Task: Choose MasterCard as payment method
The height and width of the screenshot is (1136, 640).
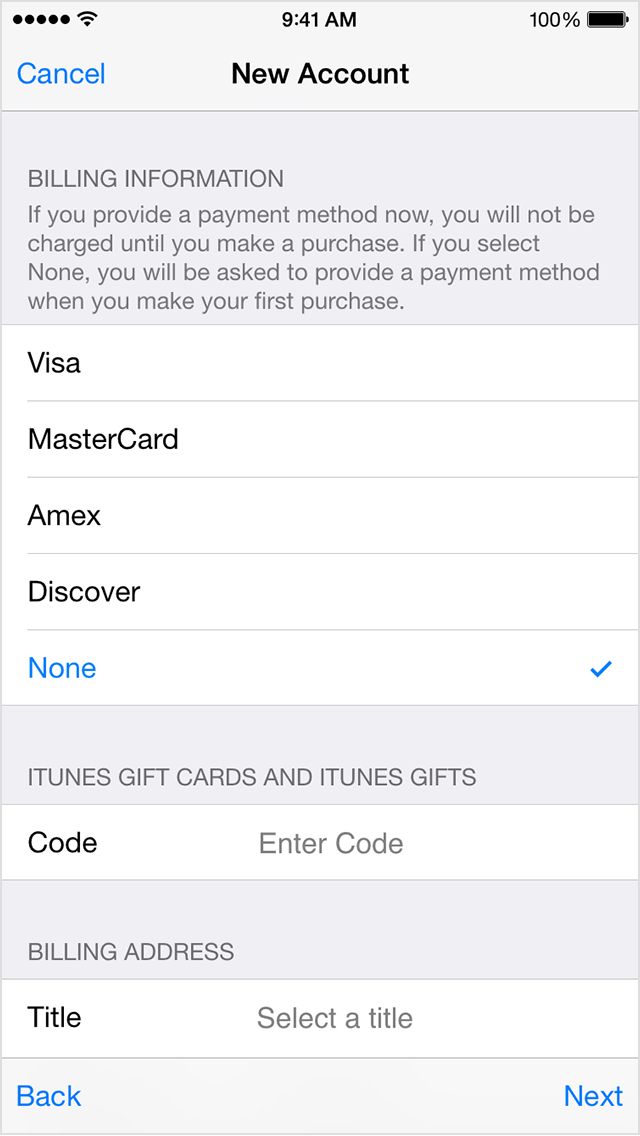Action: (320, 439)
